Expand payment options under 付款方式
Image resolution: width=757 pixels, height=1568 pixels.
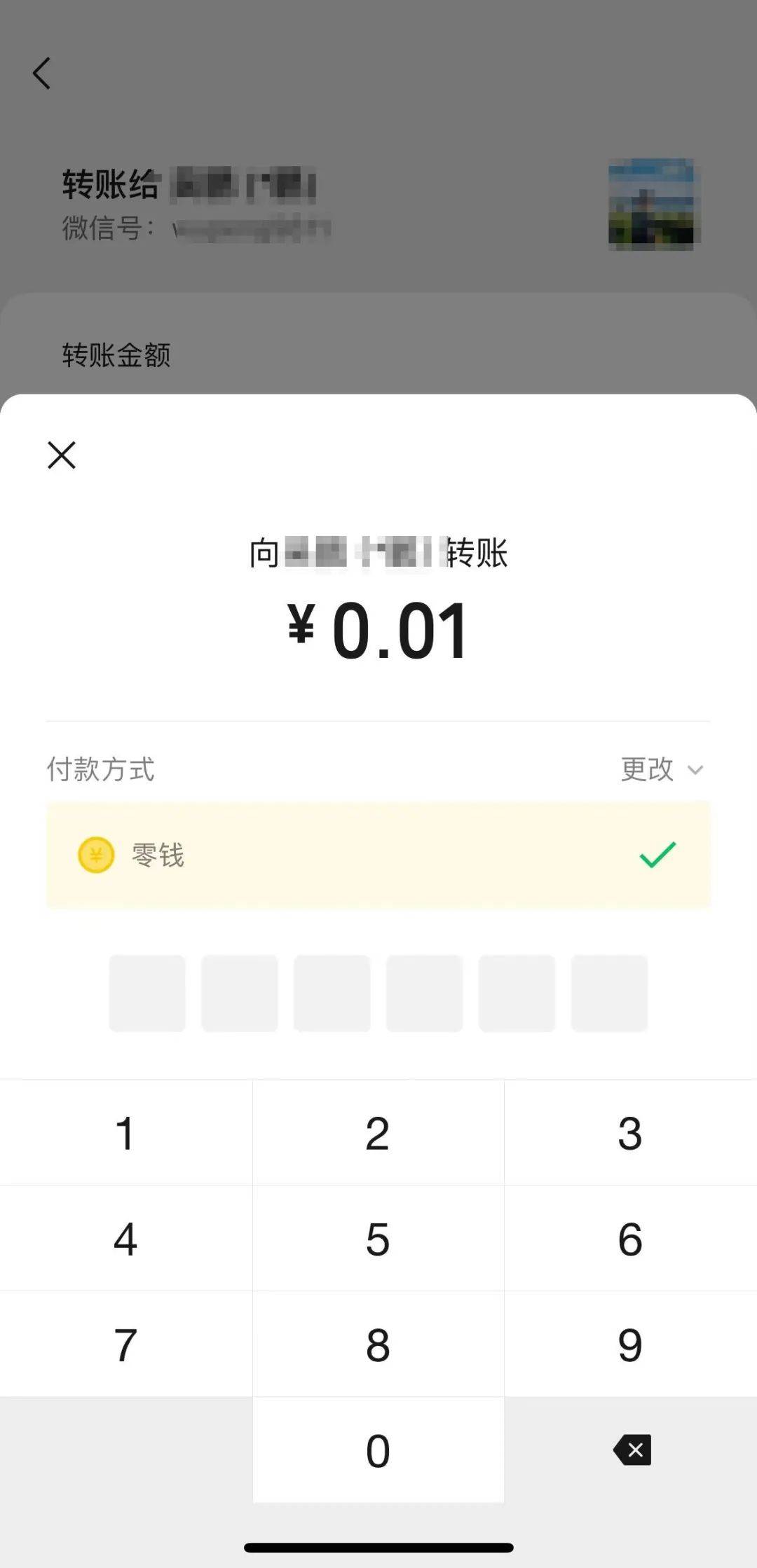[646, 770]
